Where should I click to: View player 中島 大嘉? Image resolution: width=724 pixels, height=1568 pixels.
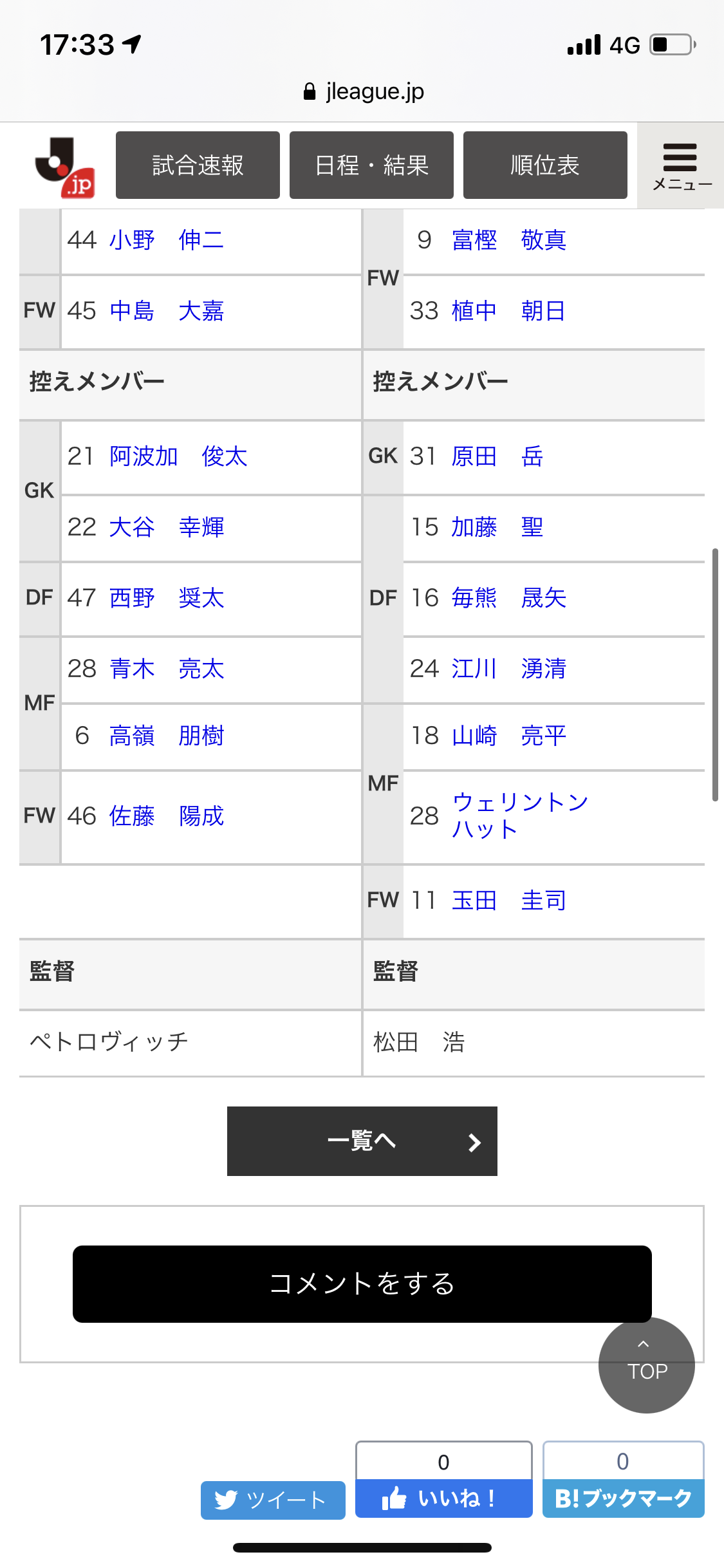(x=167, y=311)
